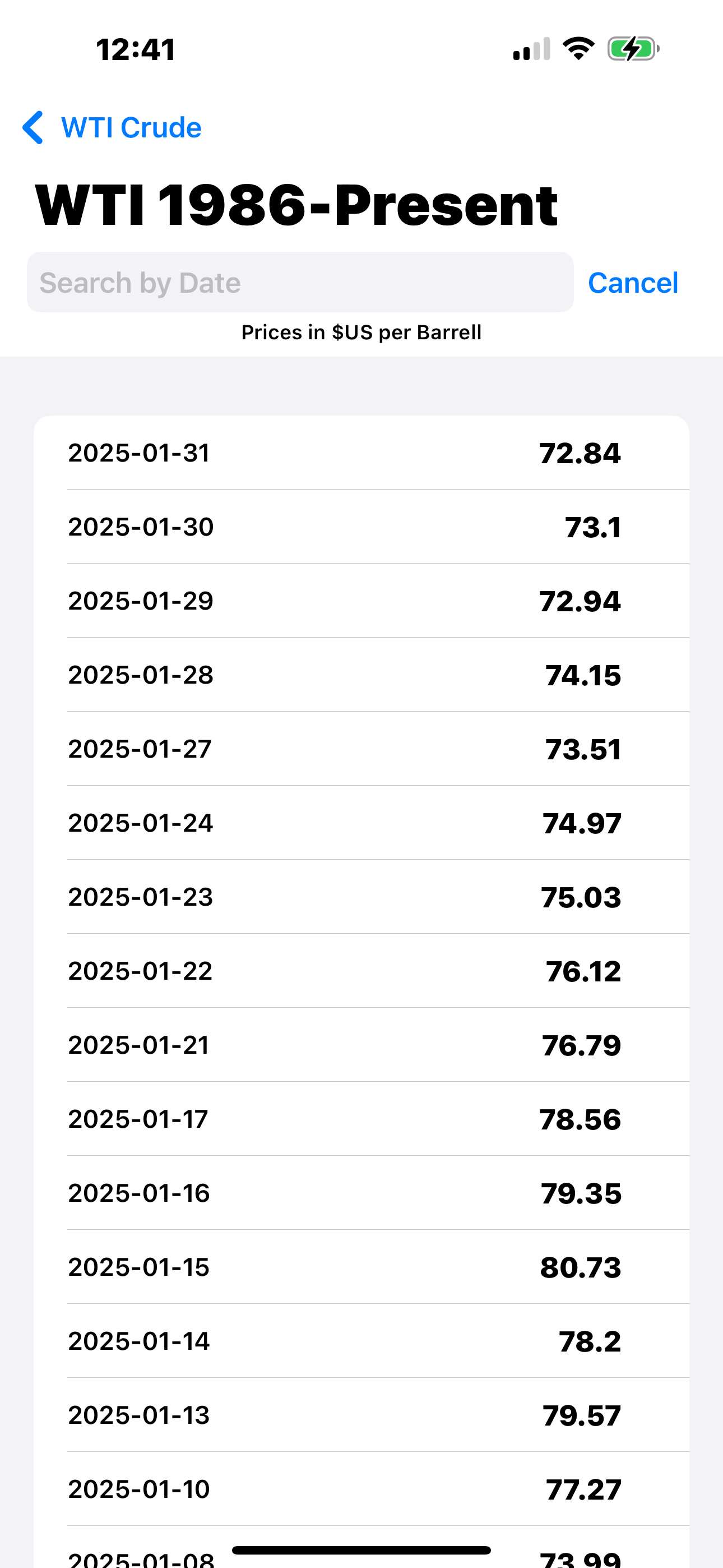Image resolution: width=723 pixels, height=1568 pixels.
Task: Cancel the date search
Action: [633, 283]
